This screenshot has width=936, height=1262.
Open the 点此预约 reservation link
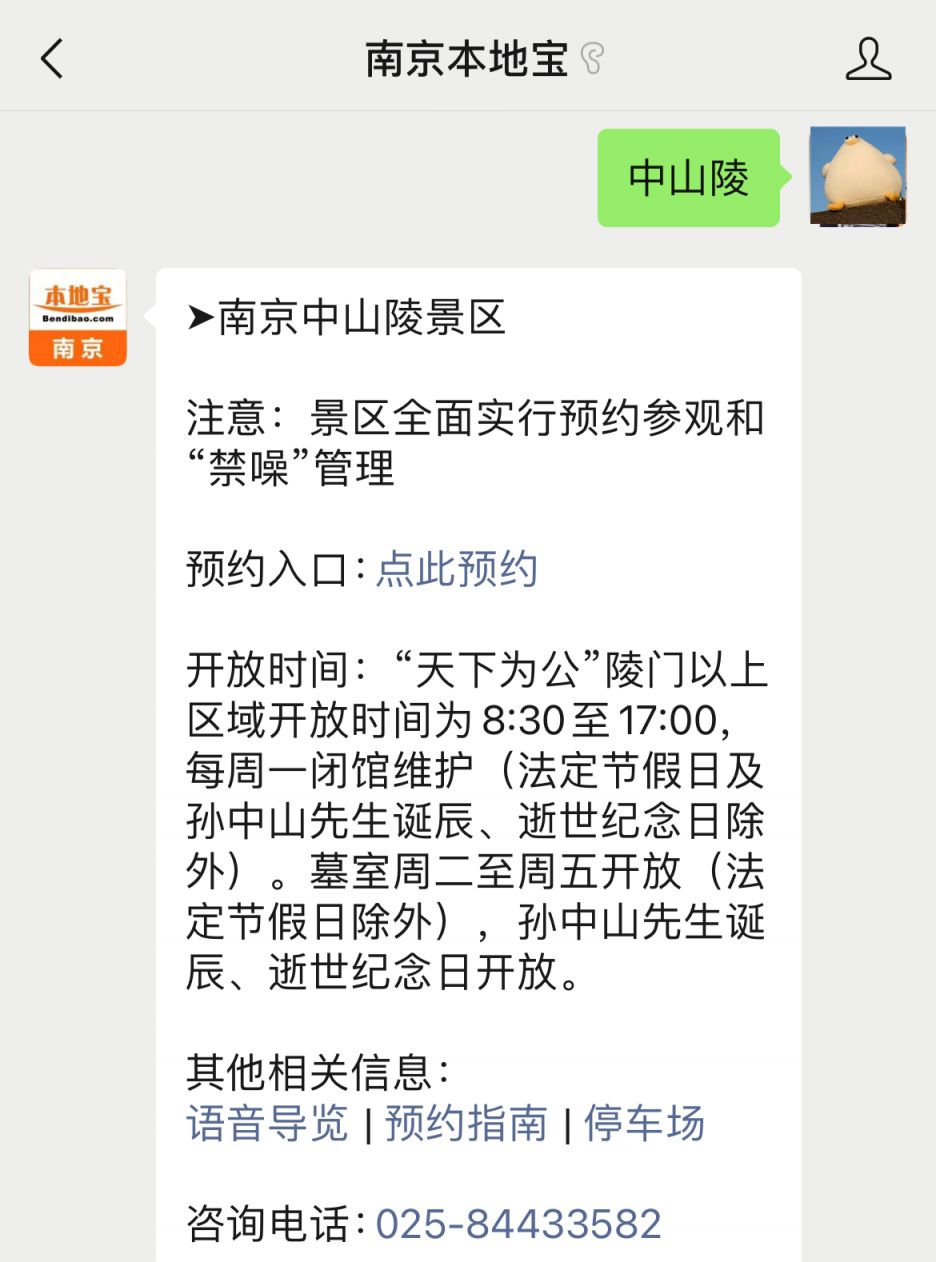click(457, 569)
